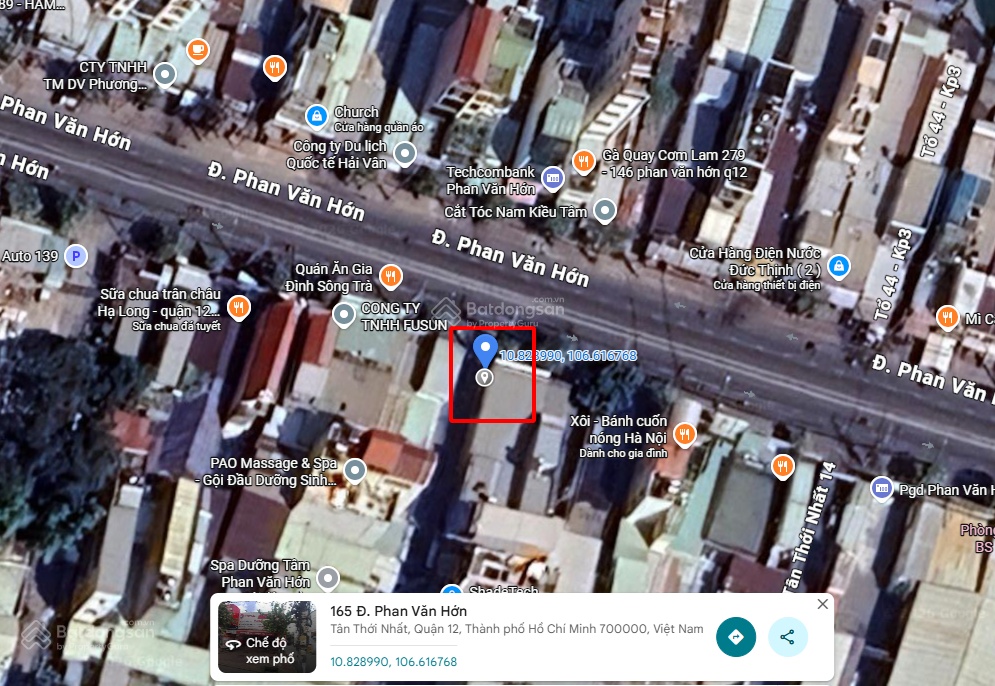Tap the blue dropped pin on the map
Screen dimensions: 995x686
point(485,350)
